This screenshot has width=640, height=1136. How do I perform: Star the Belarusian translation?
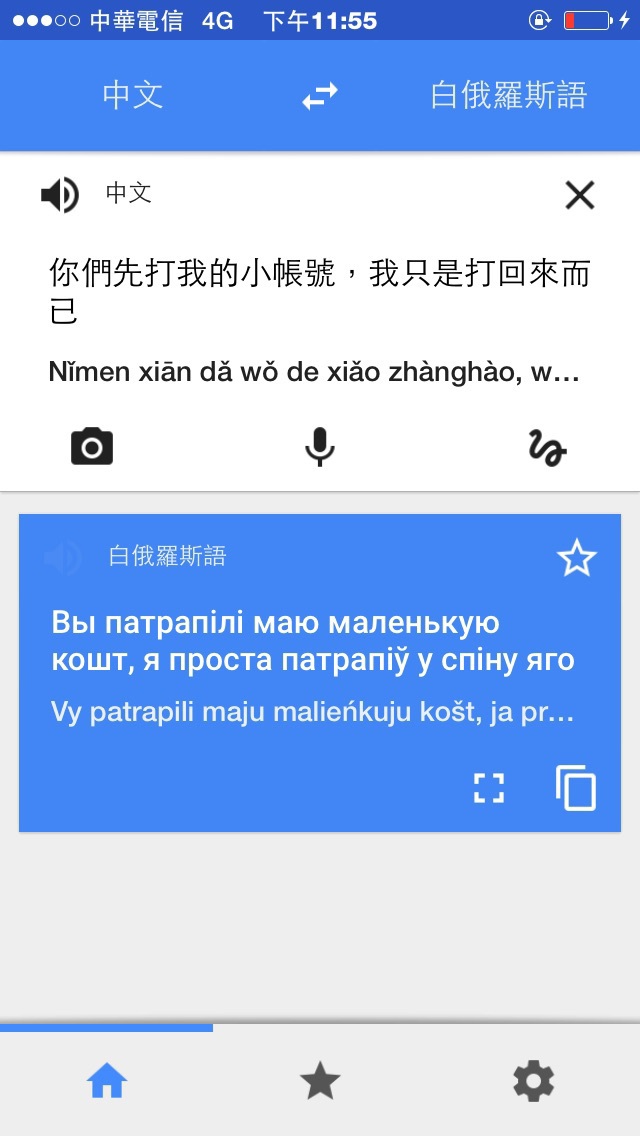[576, 558]
